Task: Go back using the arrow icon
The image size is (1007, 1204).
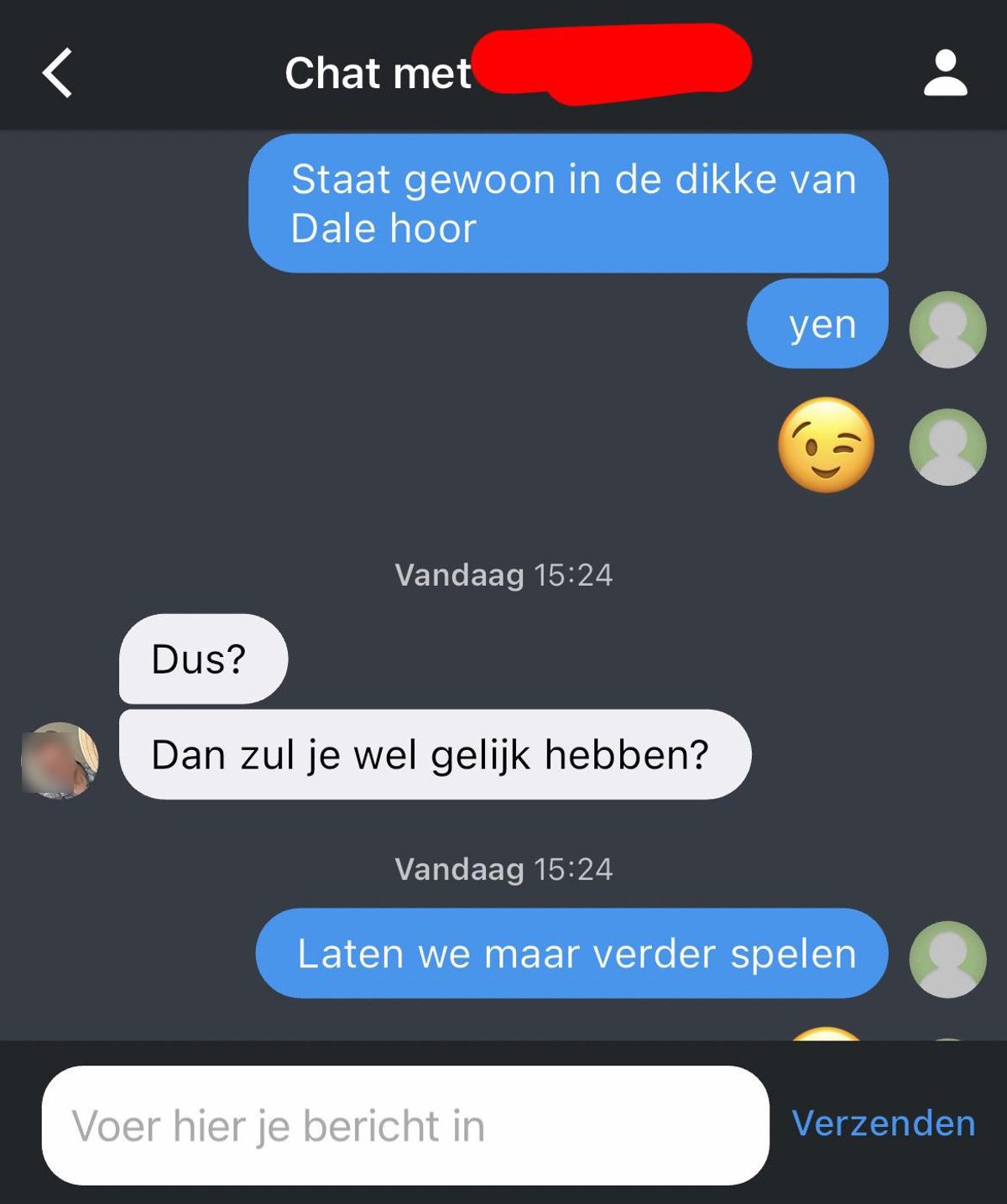Action: [x=57, y=73]
